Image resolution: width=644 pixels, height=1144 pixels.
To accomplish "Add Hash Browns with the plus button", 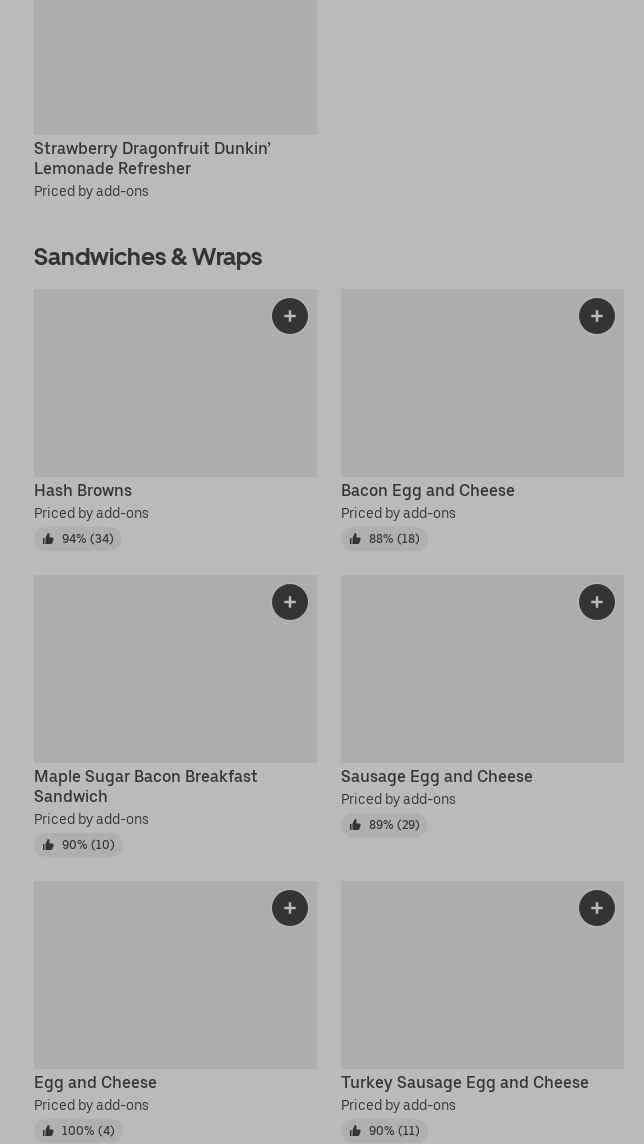I will pos(290,316).
